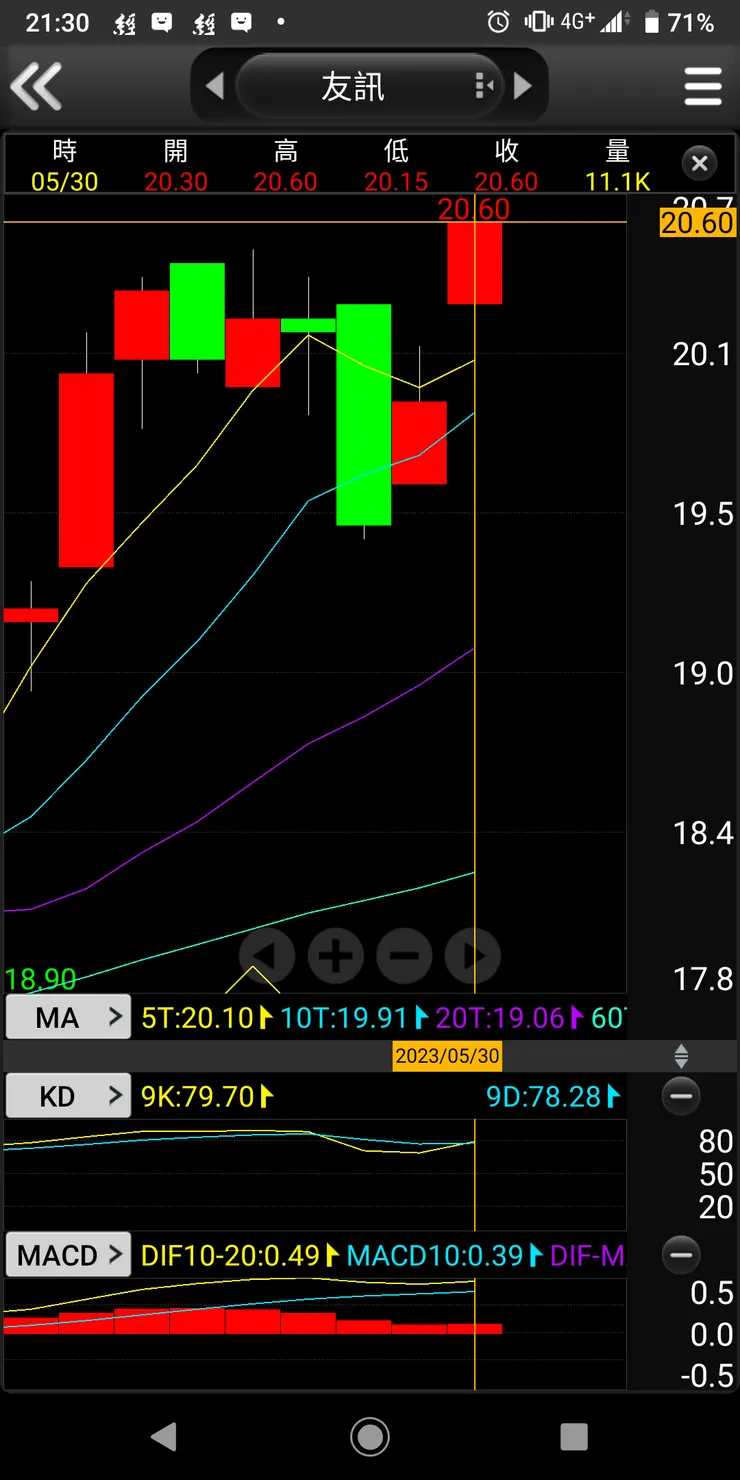Switch to the next stock

(x=522, y=87)
